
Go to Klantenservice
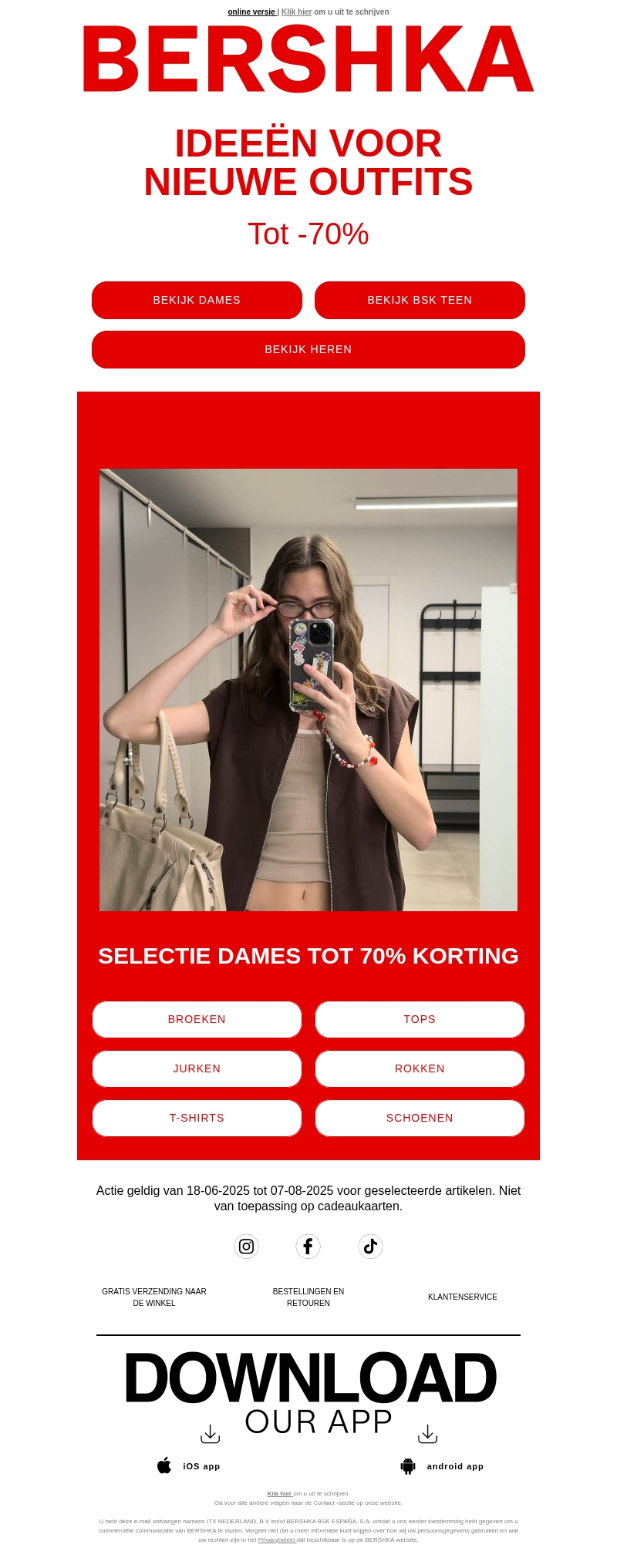[x=463, y=1297]
